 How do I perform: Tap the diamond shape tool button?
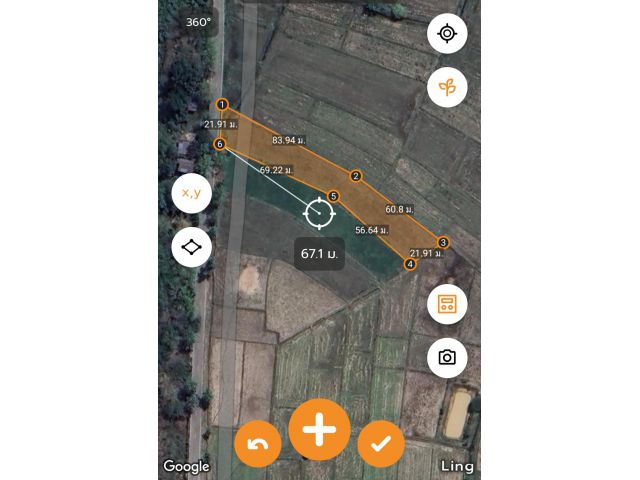click(191, 246)
